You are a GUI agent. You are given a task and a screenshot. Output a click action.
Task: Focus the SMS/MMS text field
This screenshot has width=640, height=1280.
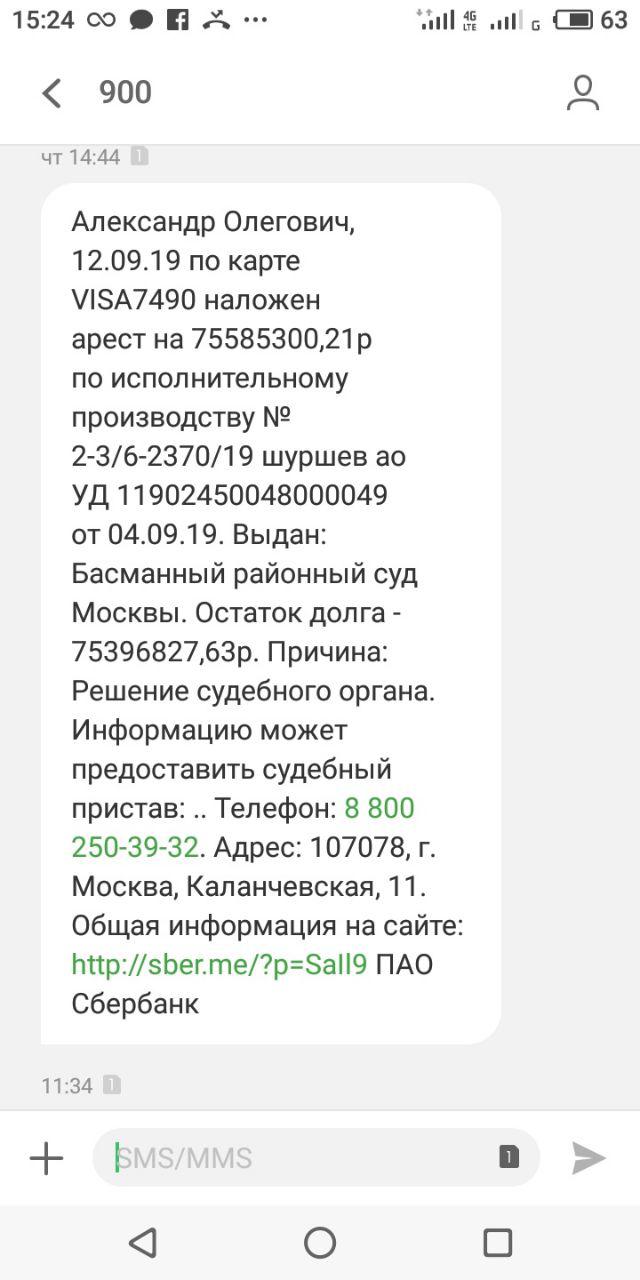click(x=300, y=1158)
